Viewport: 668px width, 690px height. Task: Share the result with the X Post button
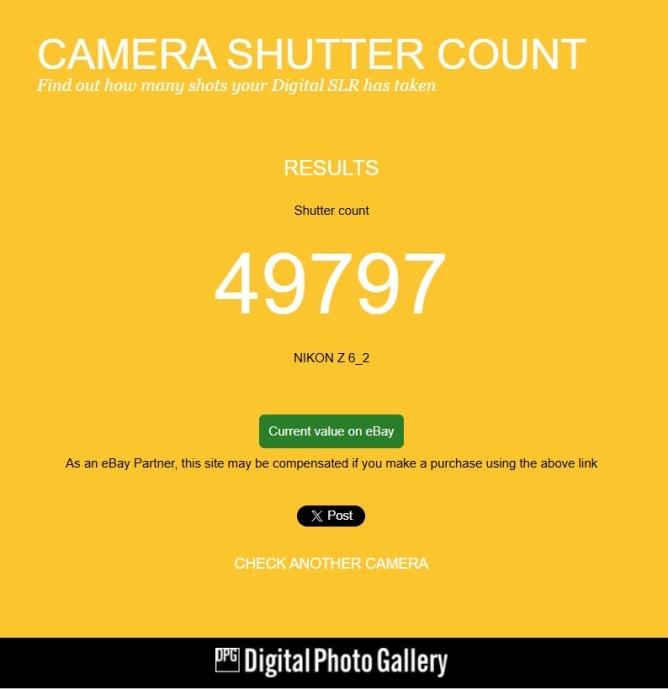(331, 516)
